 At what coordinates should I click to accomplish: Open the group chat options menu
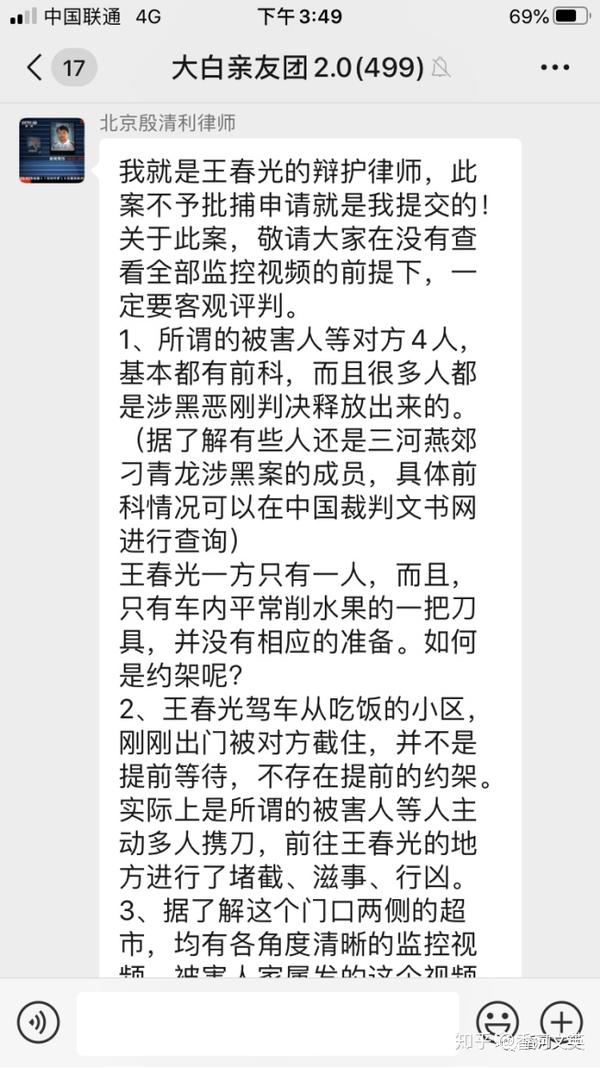(555, 67)
